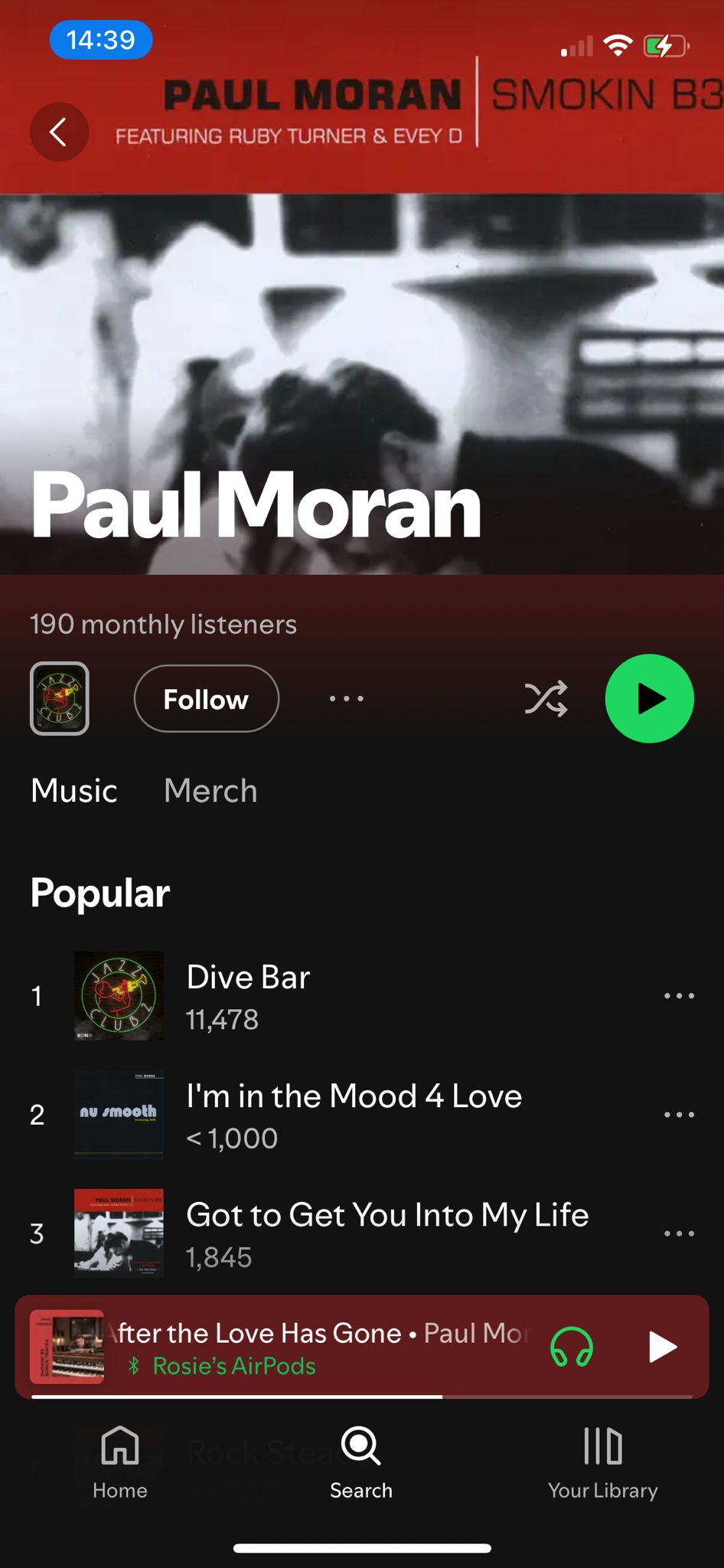724x1568 pixels.
Task: Open the Search tab
Action: tap(361, 1462)
